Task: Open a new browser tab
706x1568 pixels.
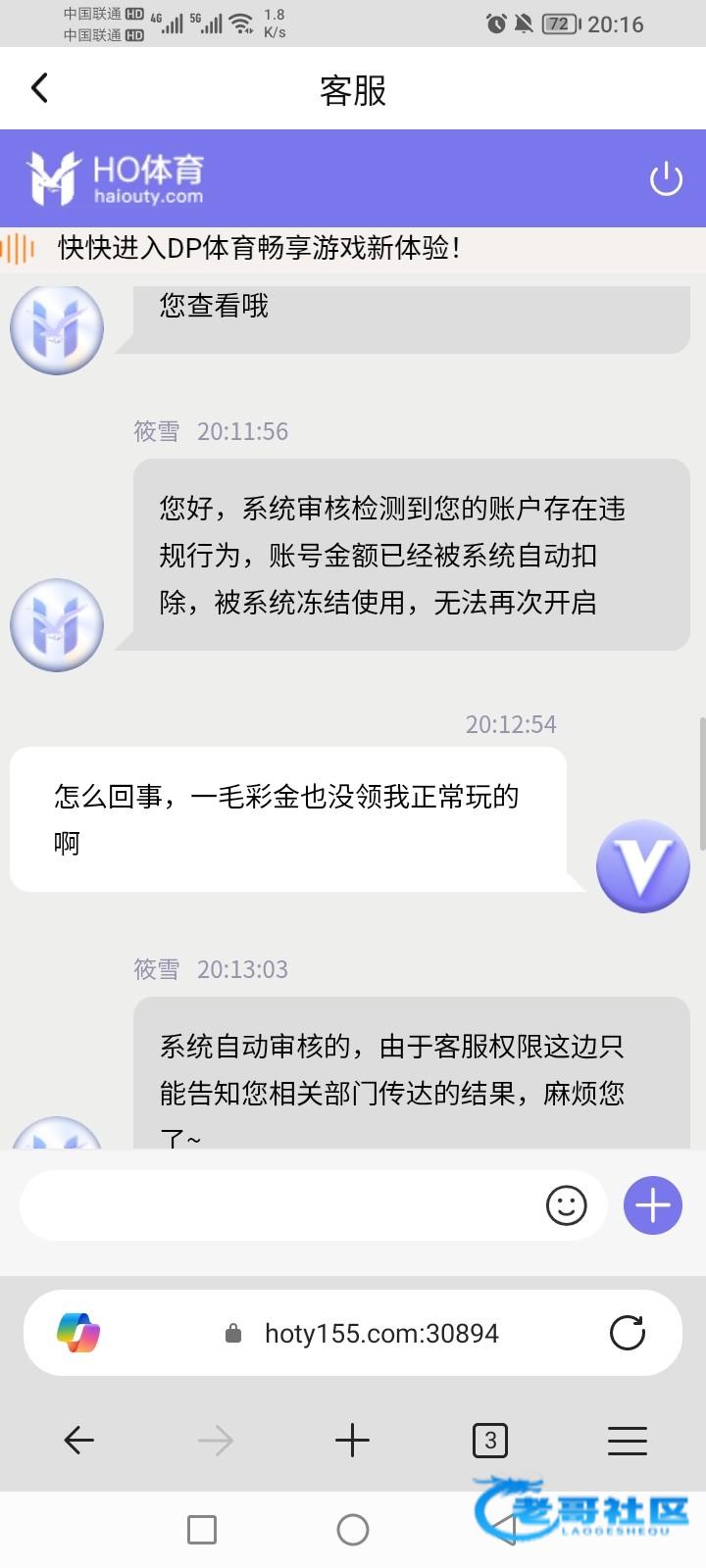Action: (352, 1440)
